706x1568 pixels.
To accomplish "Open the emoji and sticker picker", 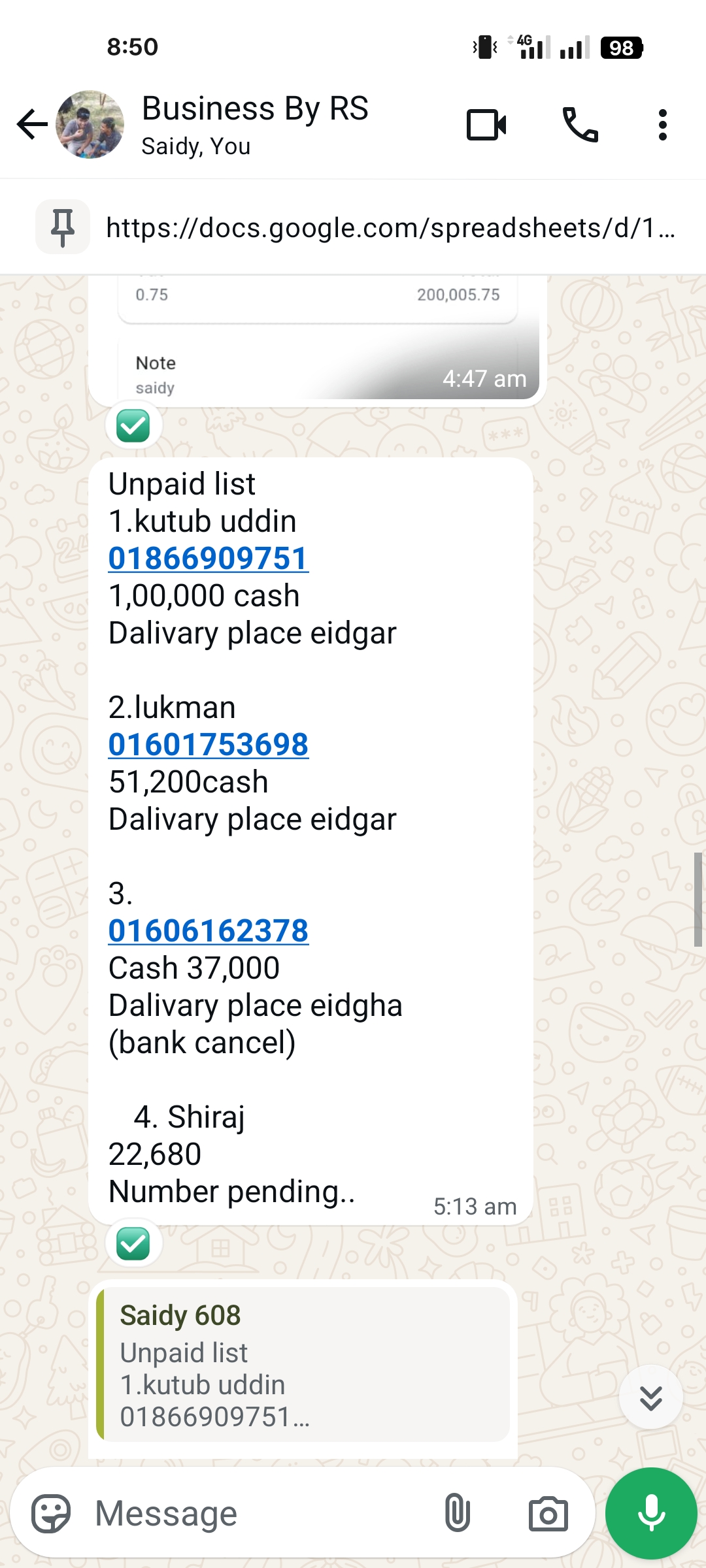I will (x=51, y=1513).
